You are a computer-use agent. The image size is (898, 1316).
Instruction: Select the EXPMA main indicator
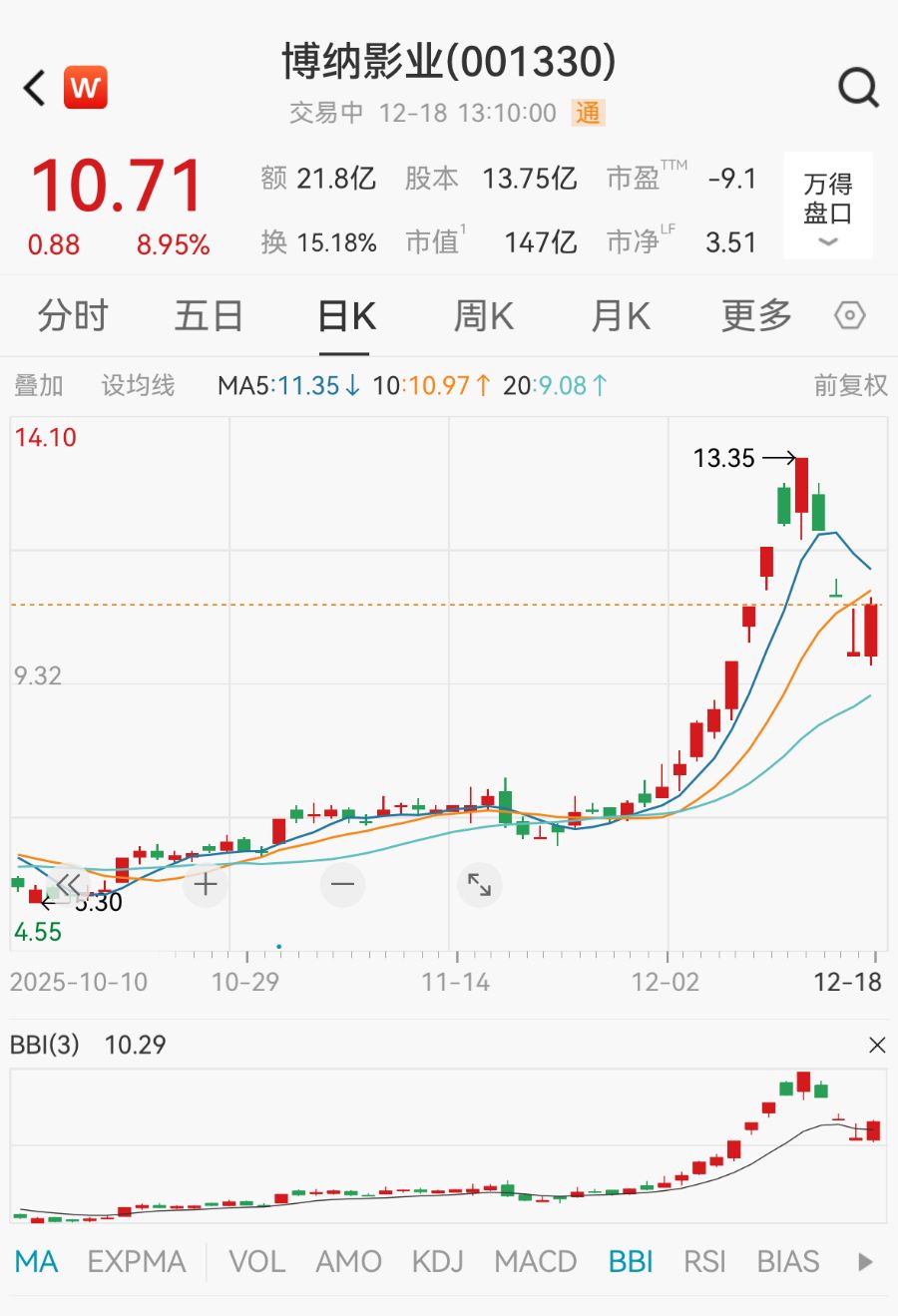click(x=137, y=1262)
